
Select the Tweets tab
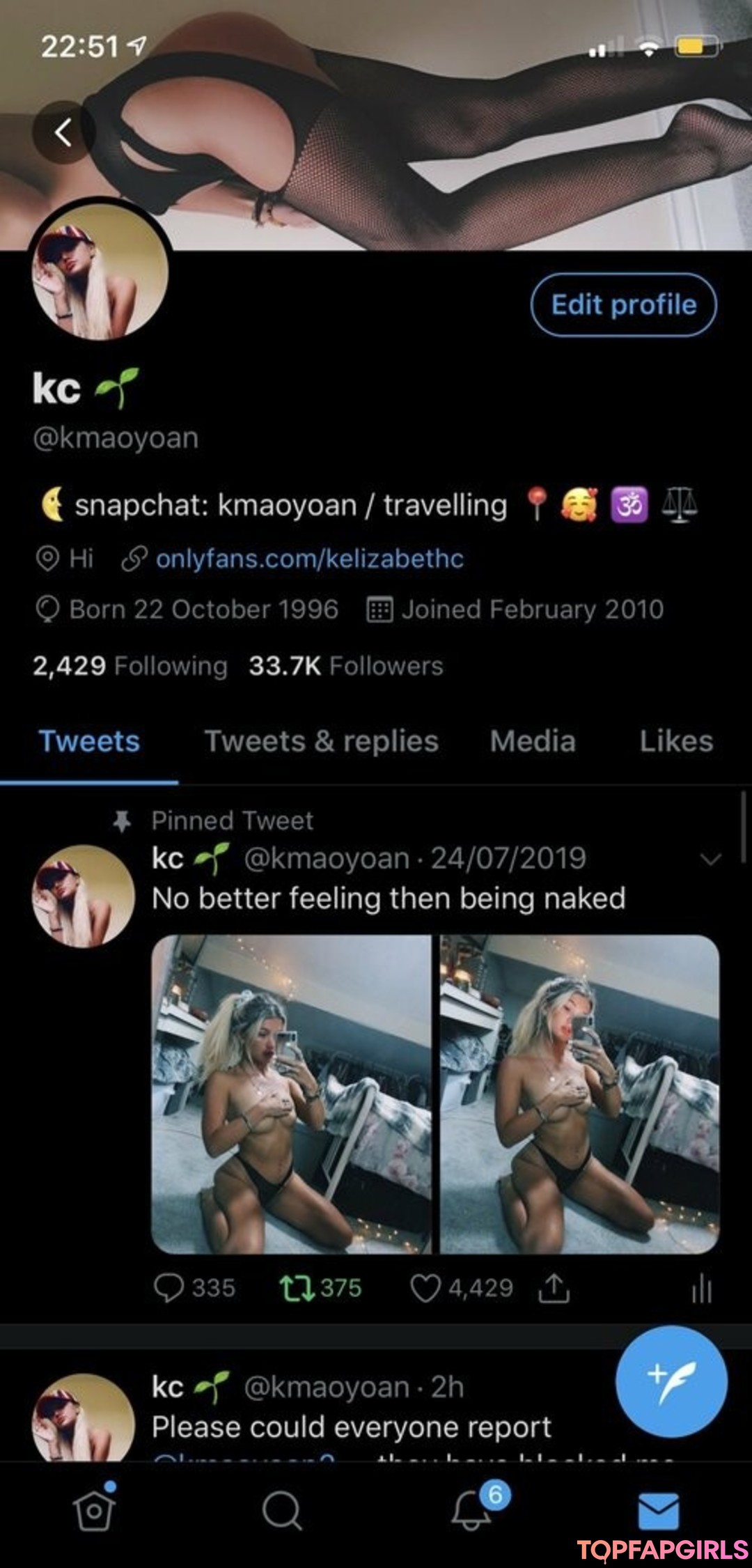89,741
